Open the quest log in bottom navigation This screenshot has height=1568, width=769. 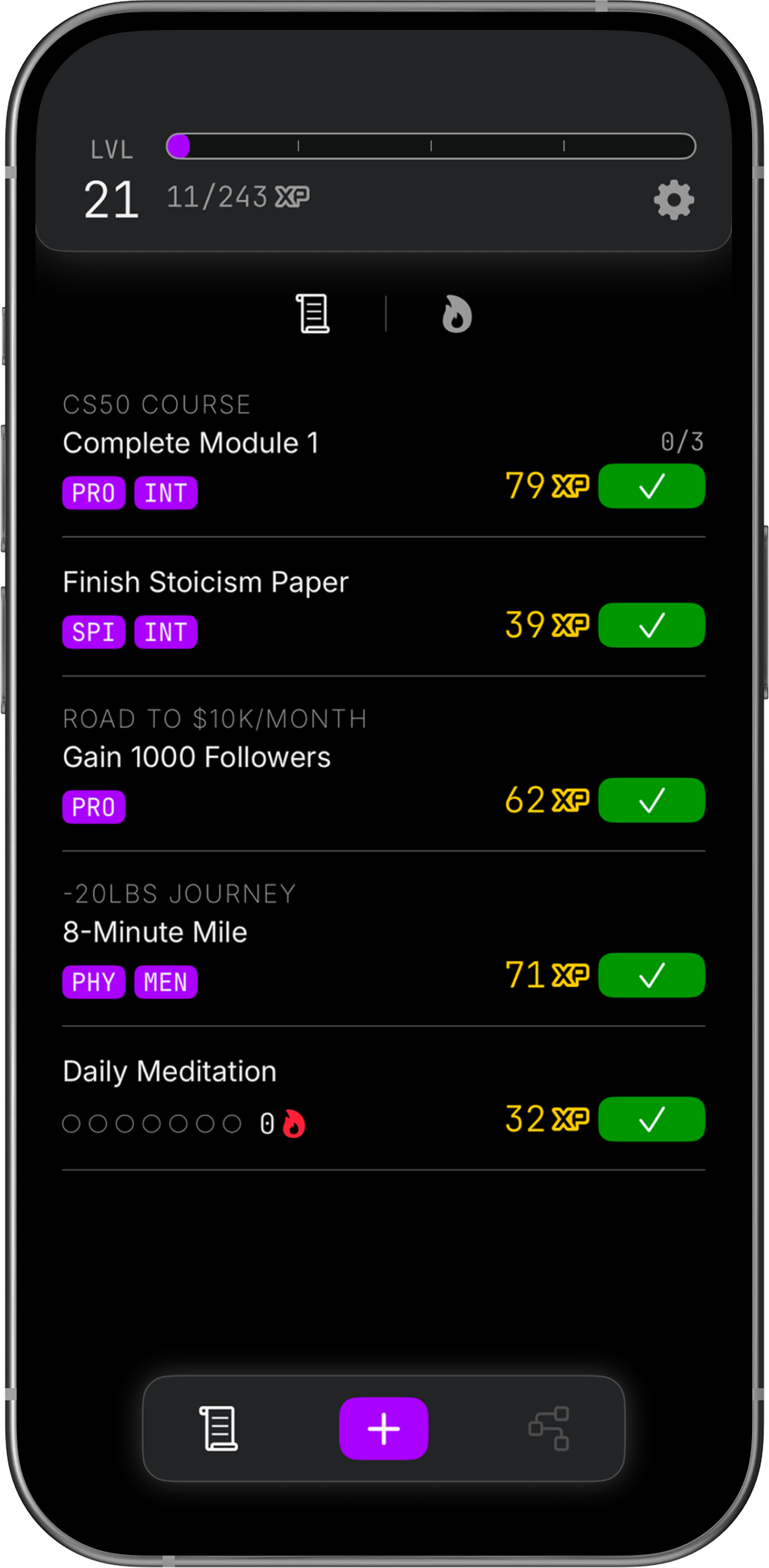click(x=218, y=1428)
